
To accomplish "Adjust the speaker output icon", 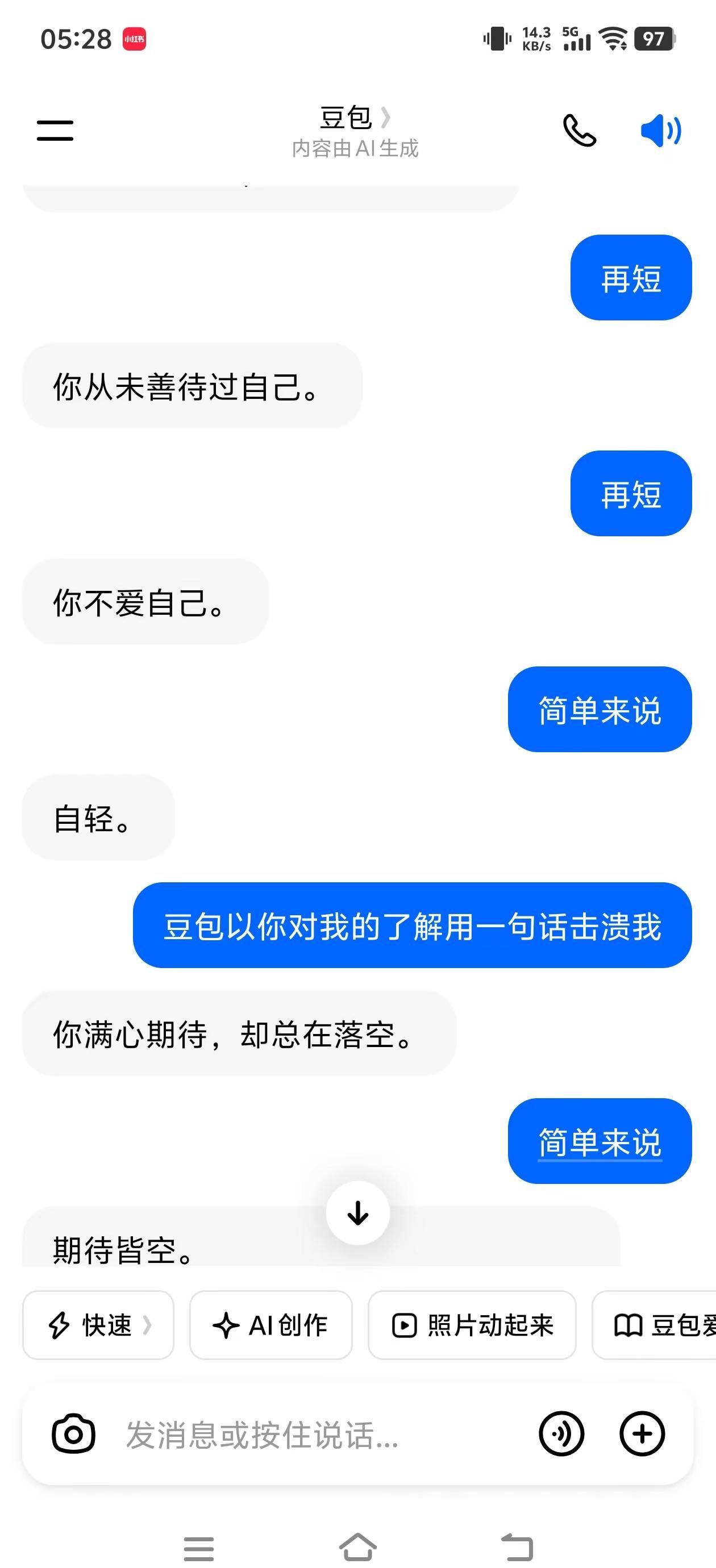I will (660, 130).
